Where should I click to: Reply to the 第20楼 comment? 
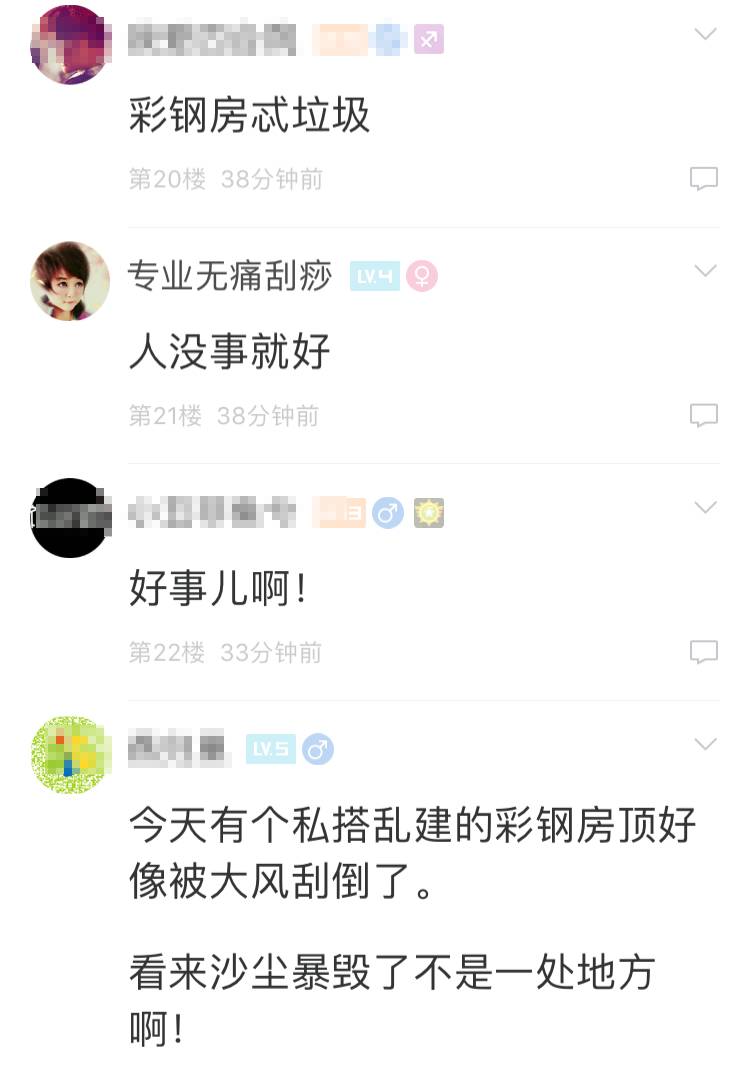[704, 179]
